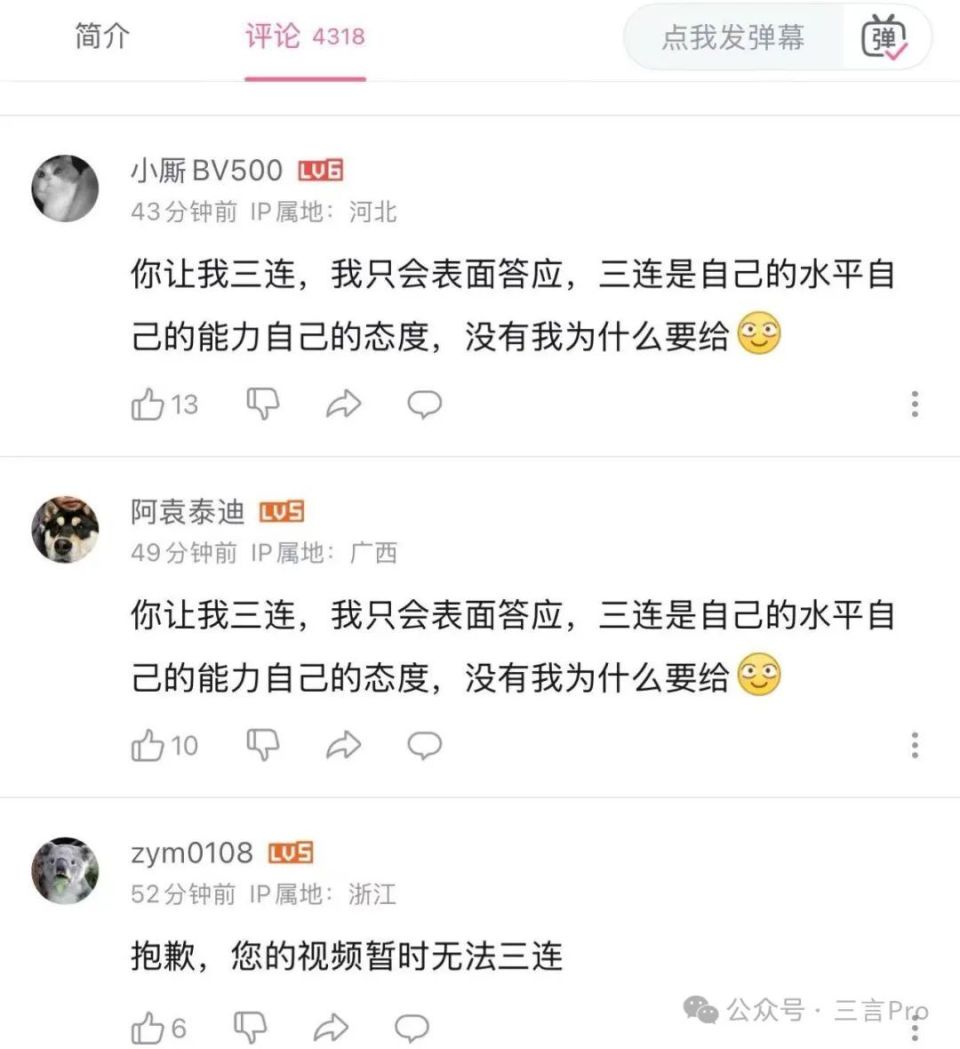Click the thumbs-down icon under zym0108's comment
Viewport: 960px width, 1049px height.
pyautogui.click(x=249, y=1027)
